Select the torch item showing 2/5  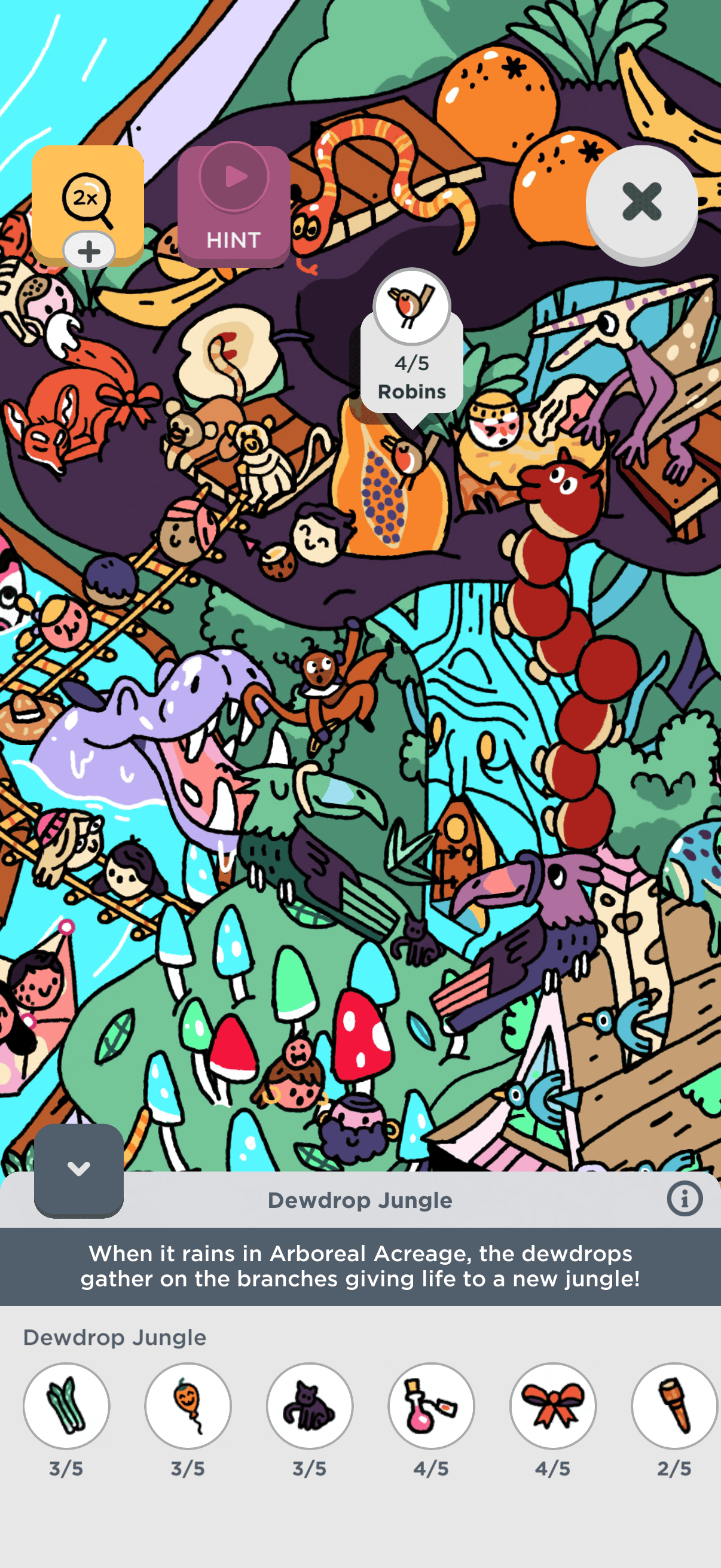[674, 1405]
